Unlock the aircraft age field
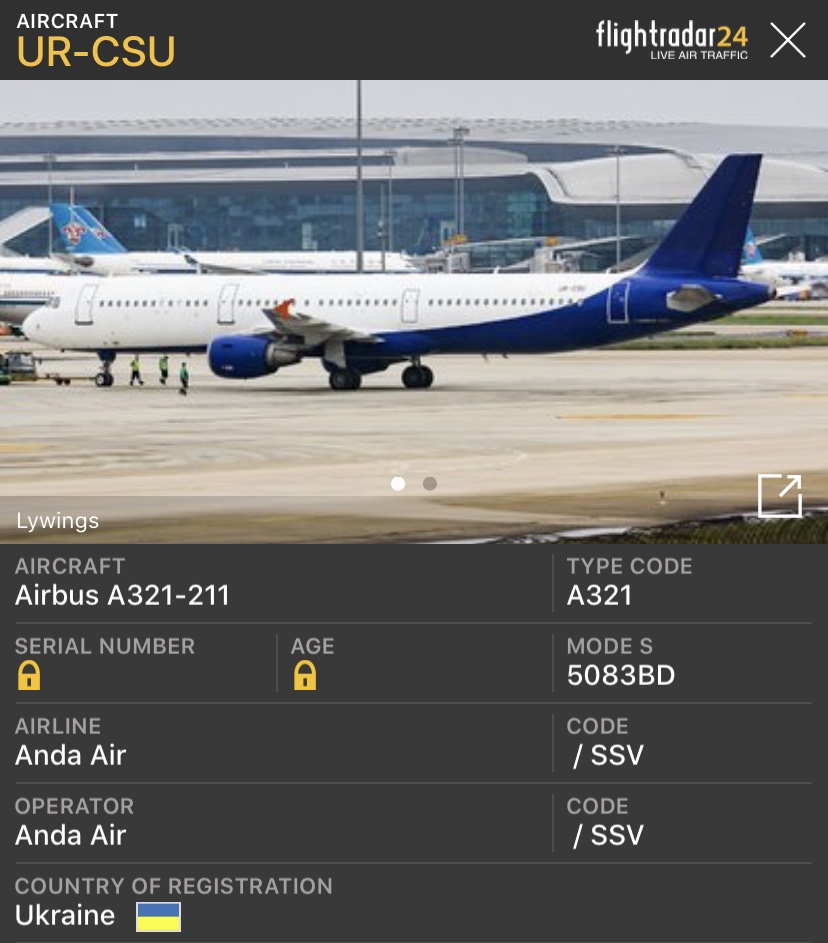 pos(304,677)
